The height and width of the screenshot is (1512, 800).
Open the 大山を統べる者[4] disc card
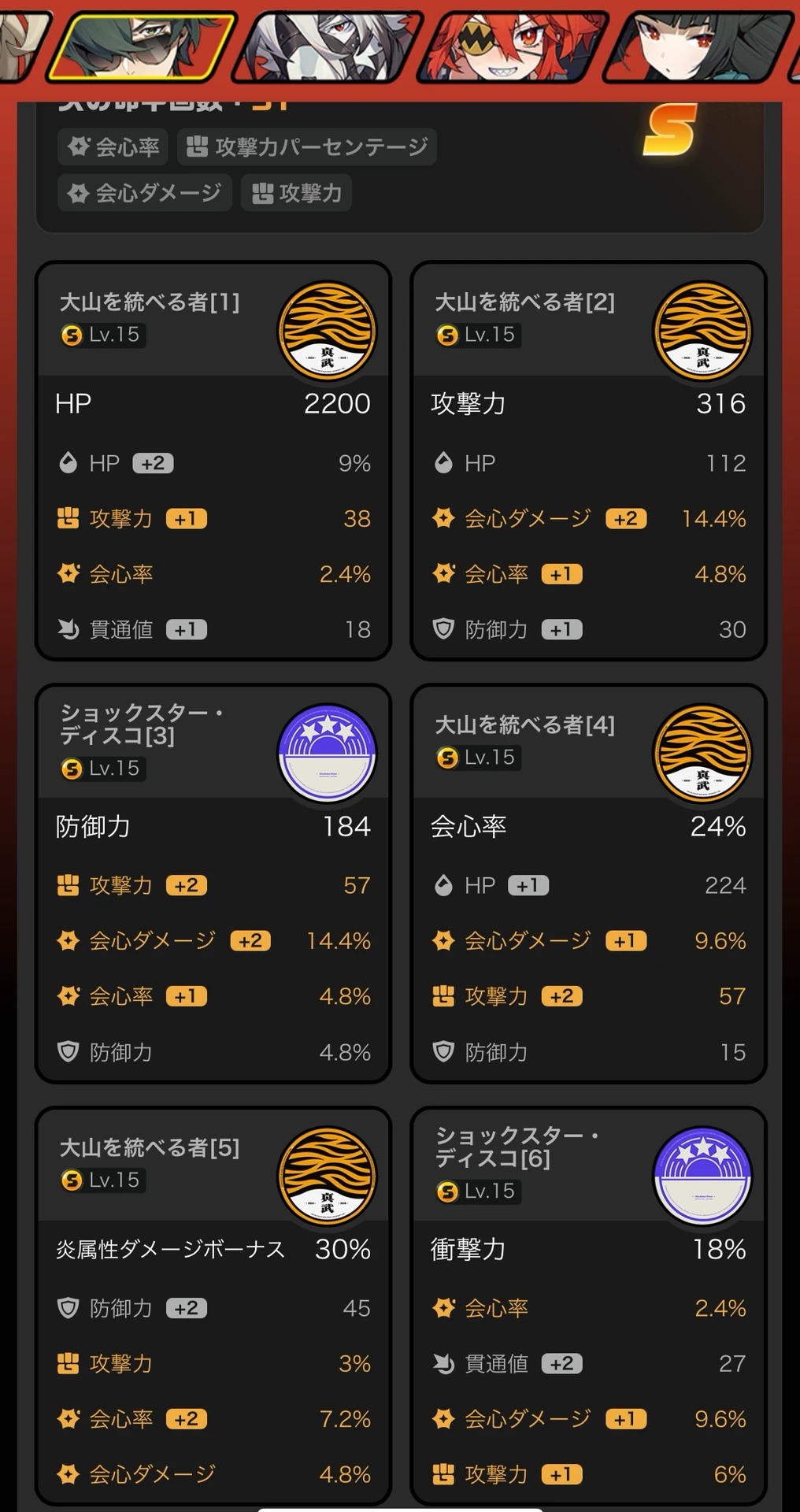(588, 884)
